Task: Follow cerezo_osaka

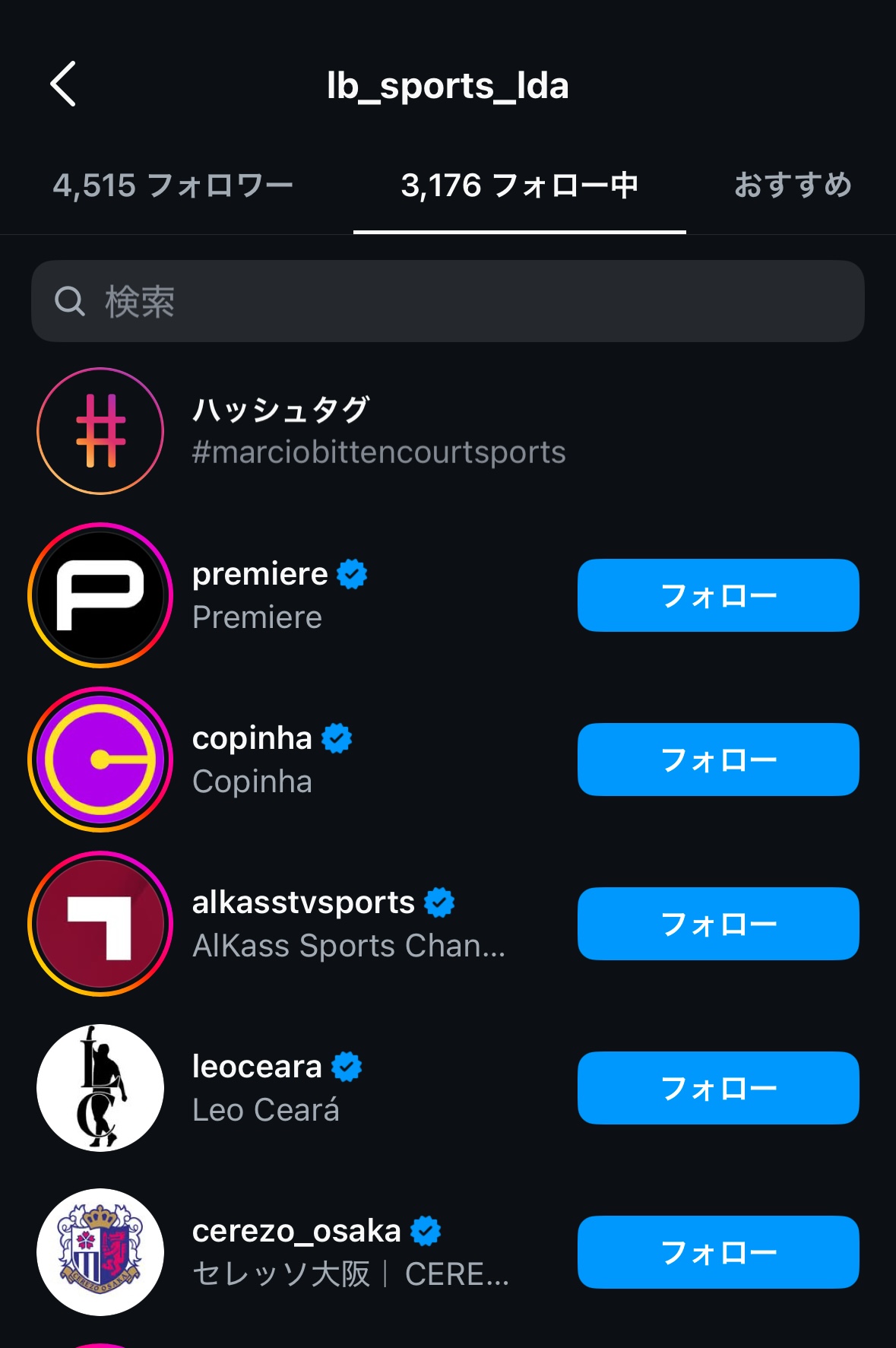Action: tap(717, 1252)
